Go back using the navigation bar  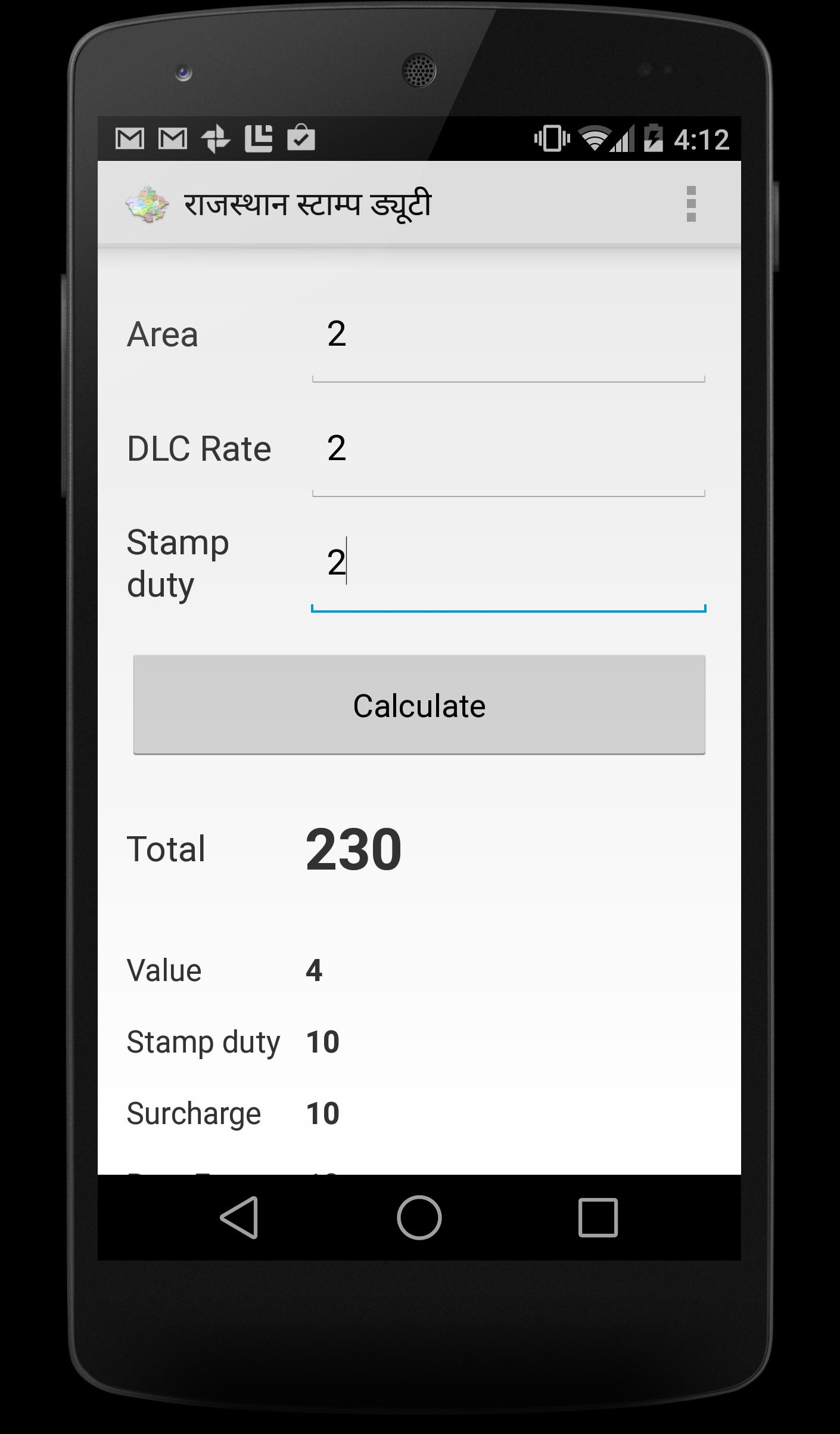[x=239, y=1218]
